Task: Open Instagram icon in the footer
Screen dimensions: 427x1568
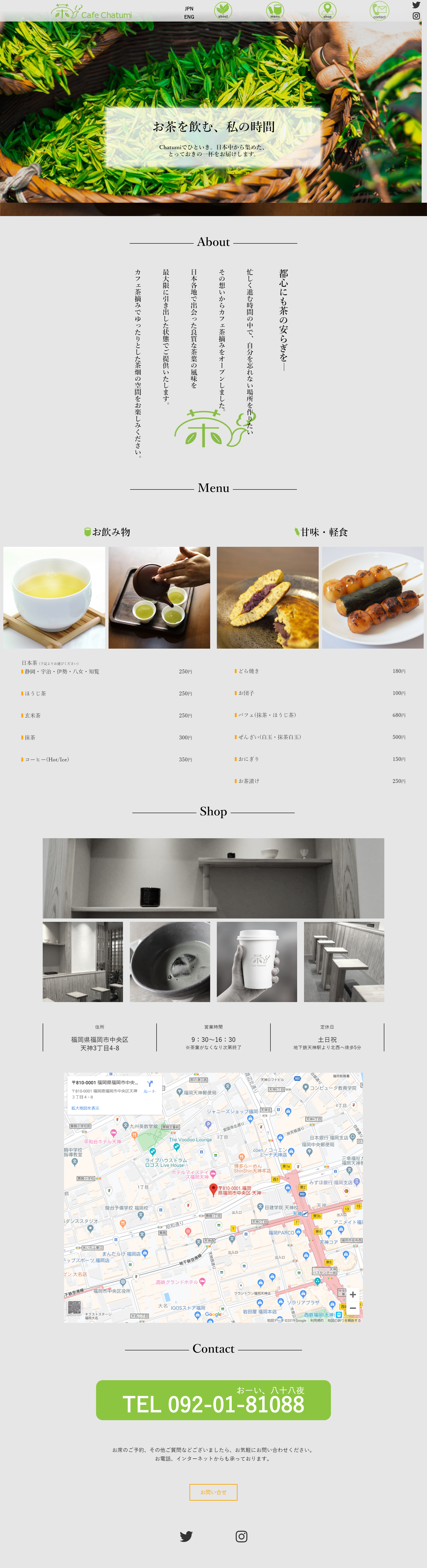Action: [241, 1536]
